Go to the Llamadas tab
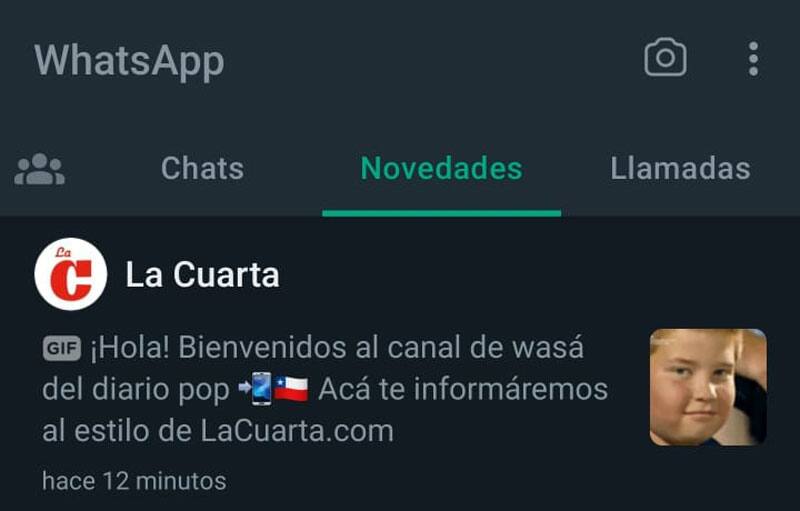The height and width of the screenshot is (511, 800). pos(680,168)
